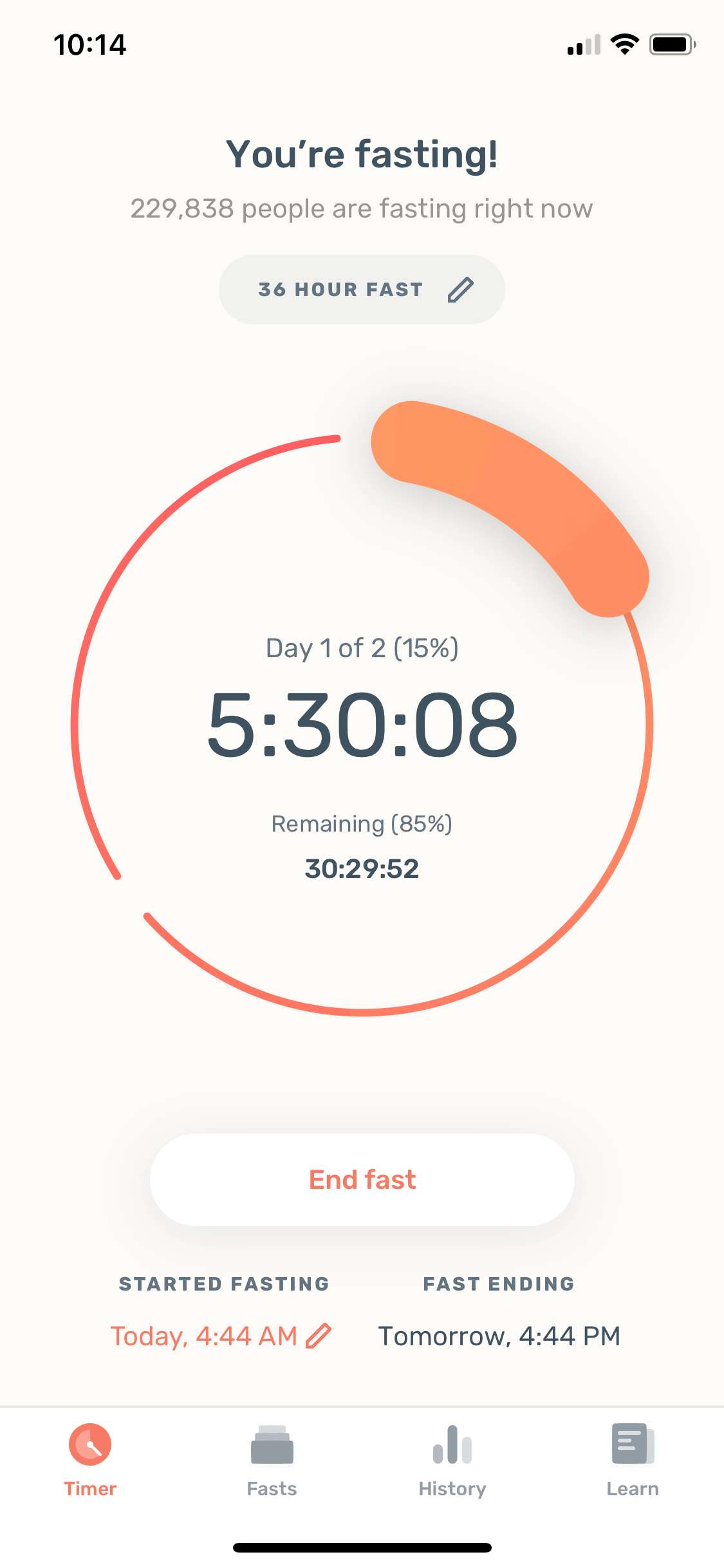Switch to the Fasts tab
The width and height of the screenshot is (724, 1568).
click(x=272, y=1461)
